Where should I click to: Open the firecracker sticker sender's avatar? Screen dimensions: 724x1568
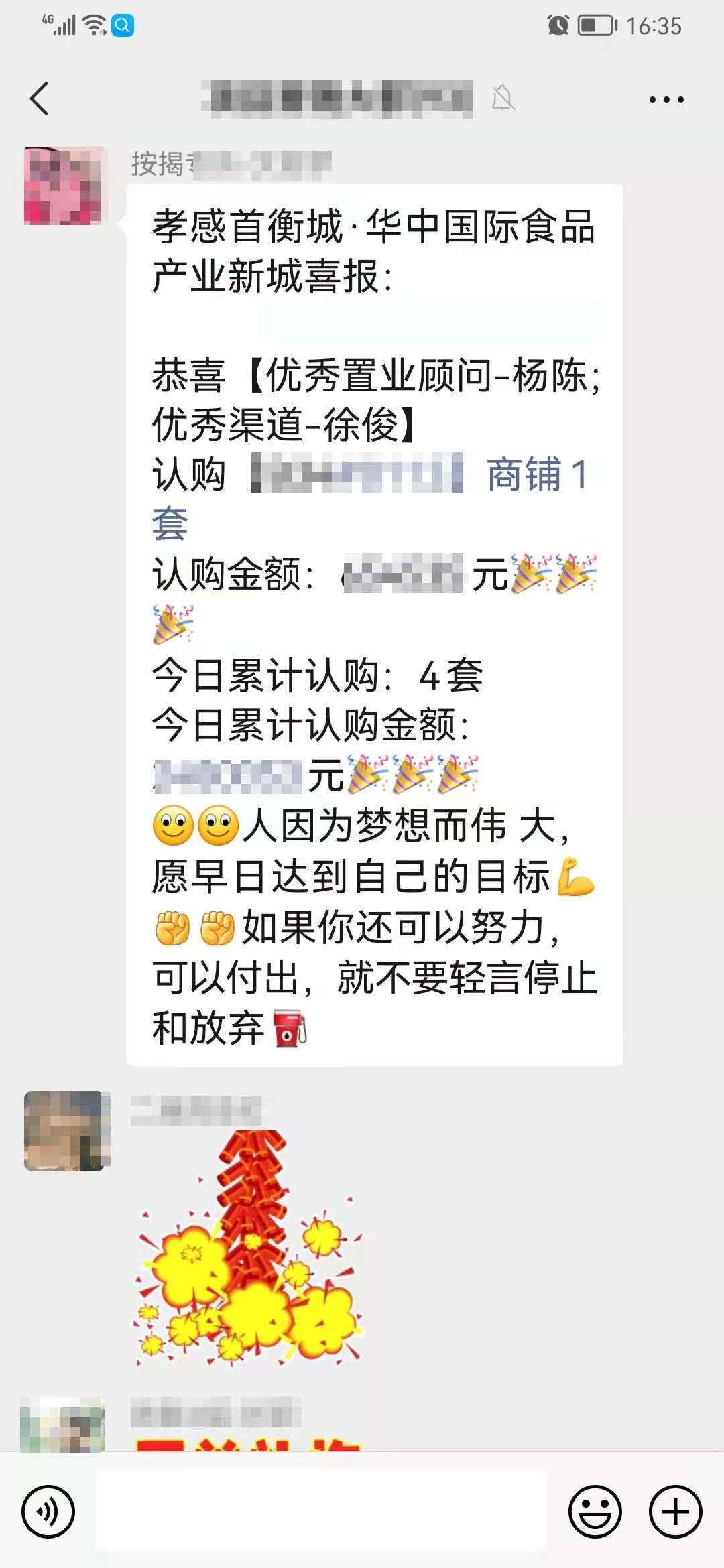[66, 1131]
